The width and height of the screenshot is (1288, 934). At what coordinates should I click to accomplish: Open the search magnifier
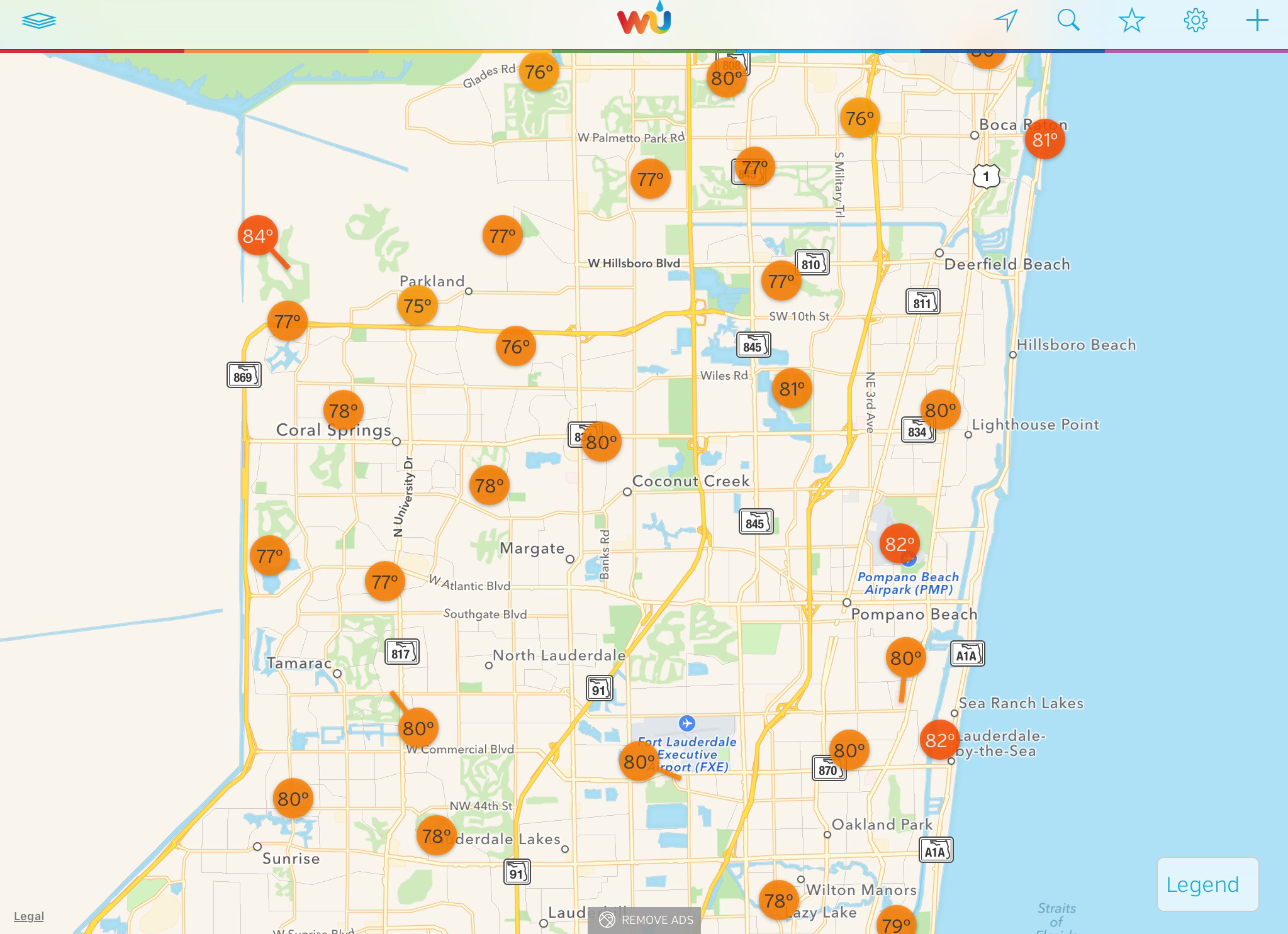tap(1068, 20)
